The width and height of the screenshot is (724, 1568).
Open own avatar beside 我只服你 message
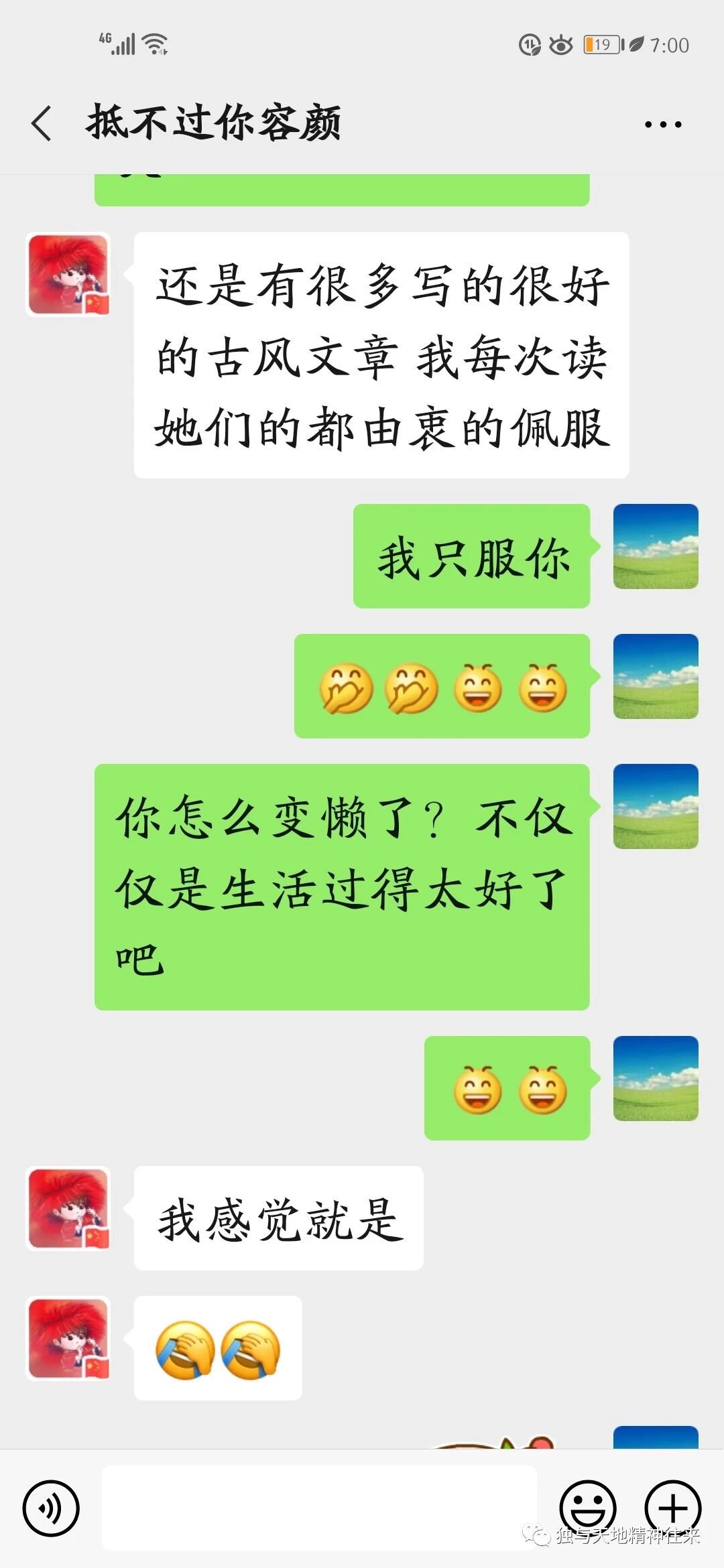coord(655,546)
